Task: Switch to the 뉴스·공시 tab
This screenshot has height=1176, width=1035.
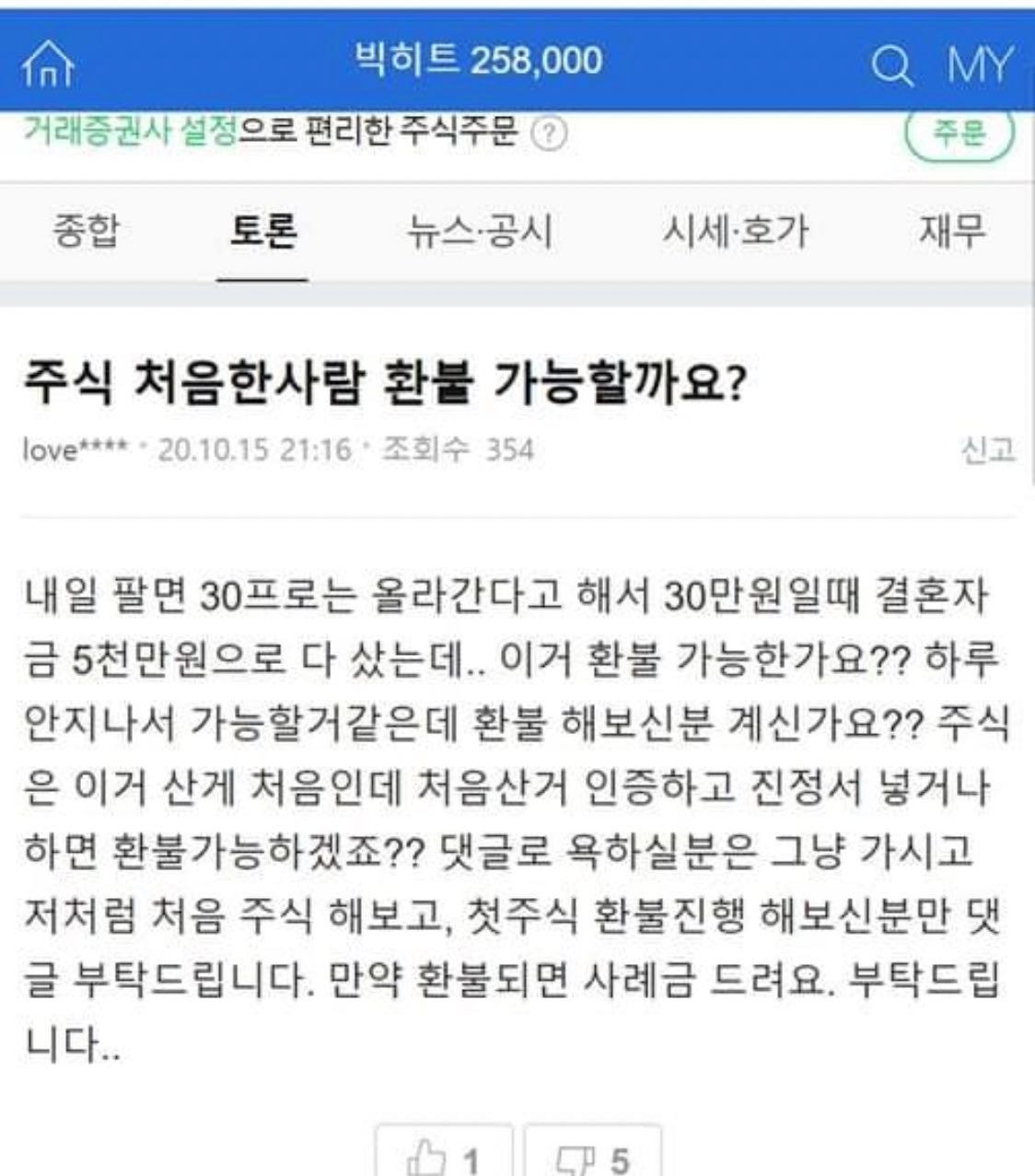Action: (x=480, y=231)
